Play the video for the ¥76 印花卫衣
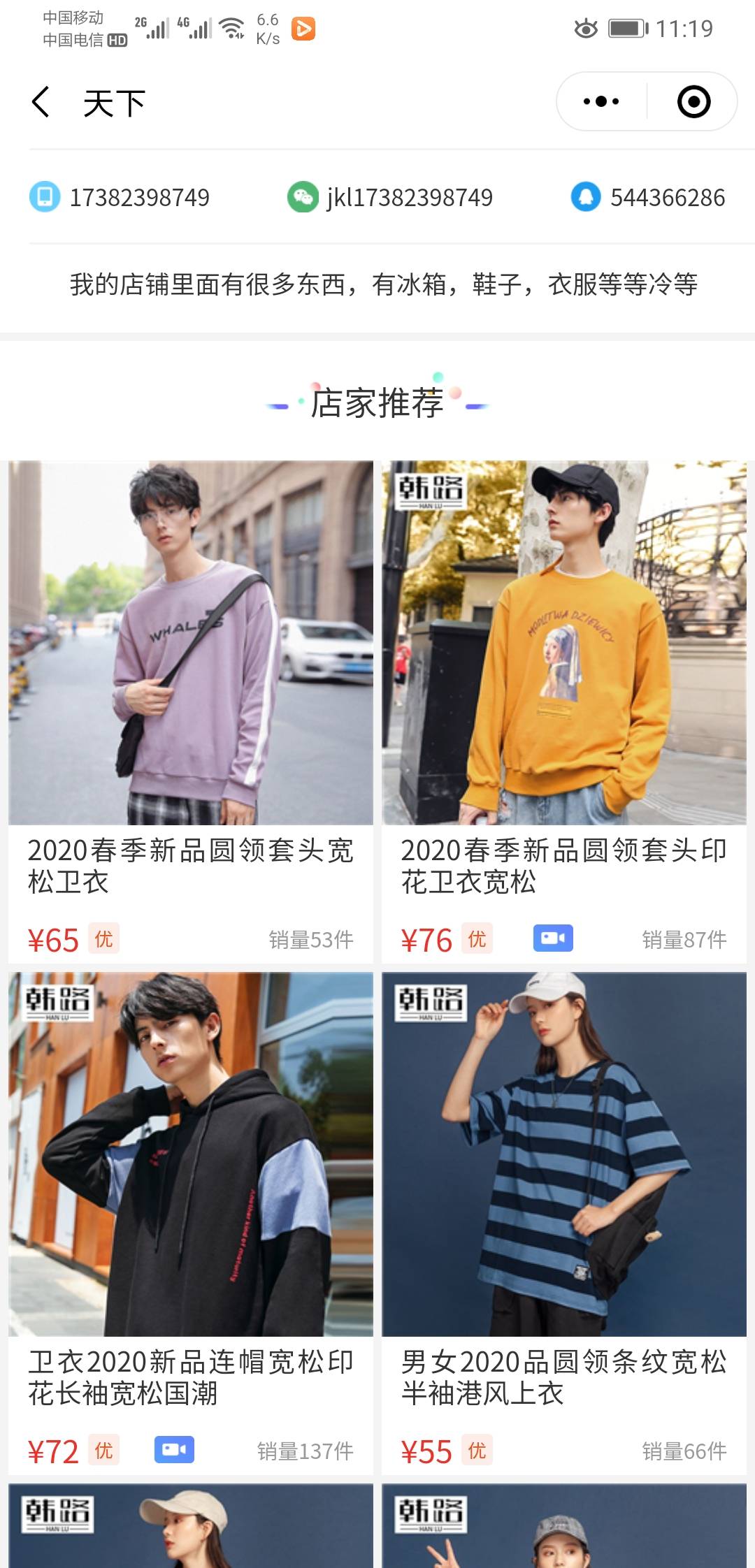The width and height of the screenshot is (755, 1568). pyautogui.click(x=553, y=938)
